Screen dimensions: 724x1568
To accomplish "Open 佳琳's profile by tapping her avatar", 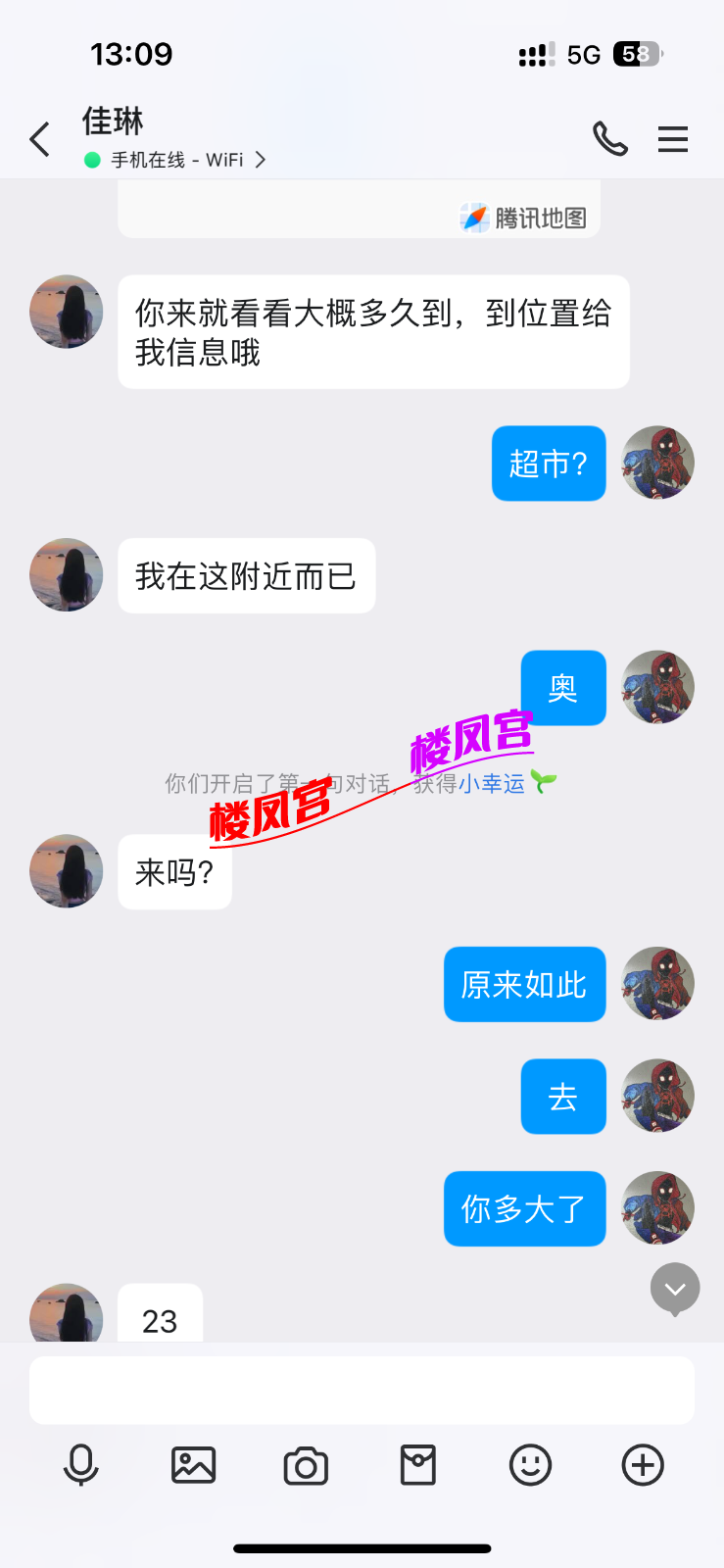I will coord(66,312).
